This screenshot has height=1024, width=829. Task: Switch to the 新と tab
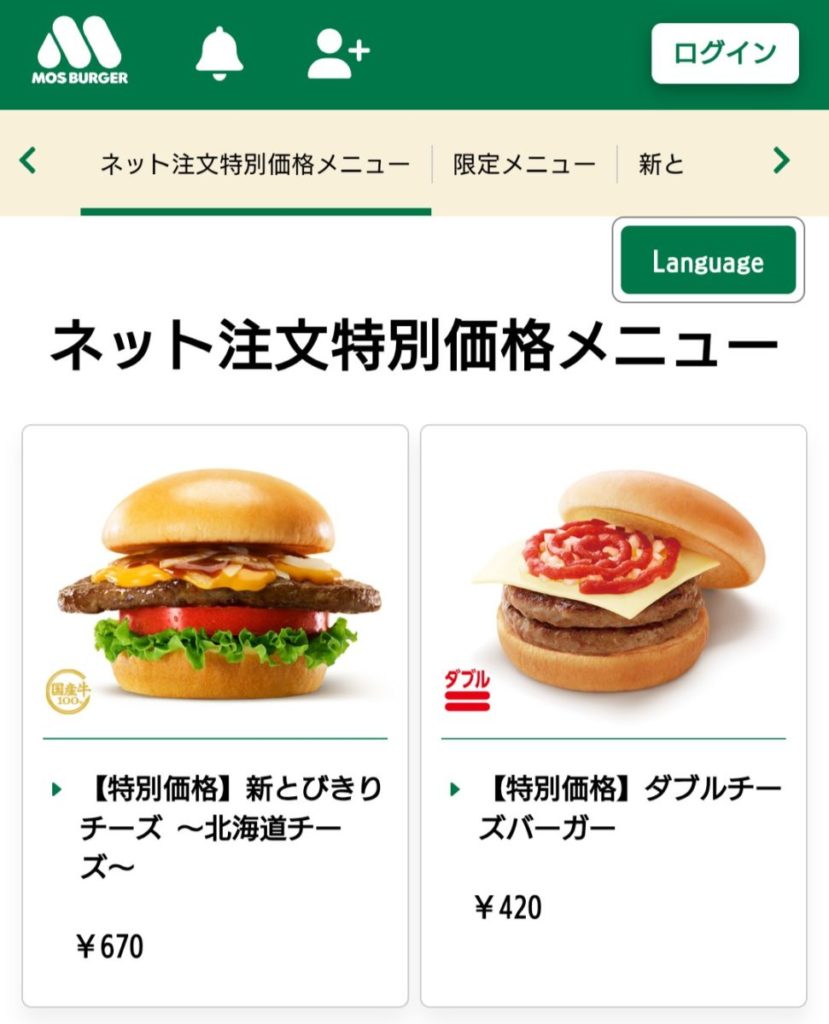[x=662, y=164]
